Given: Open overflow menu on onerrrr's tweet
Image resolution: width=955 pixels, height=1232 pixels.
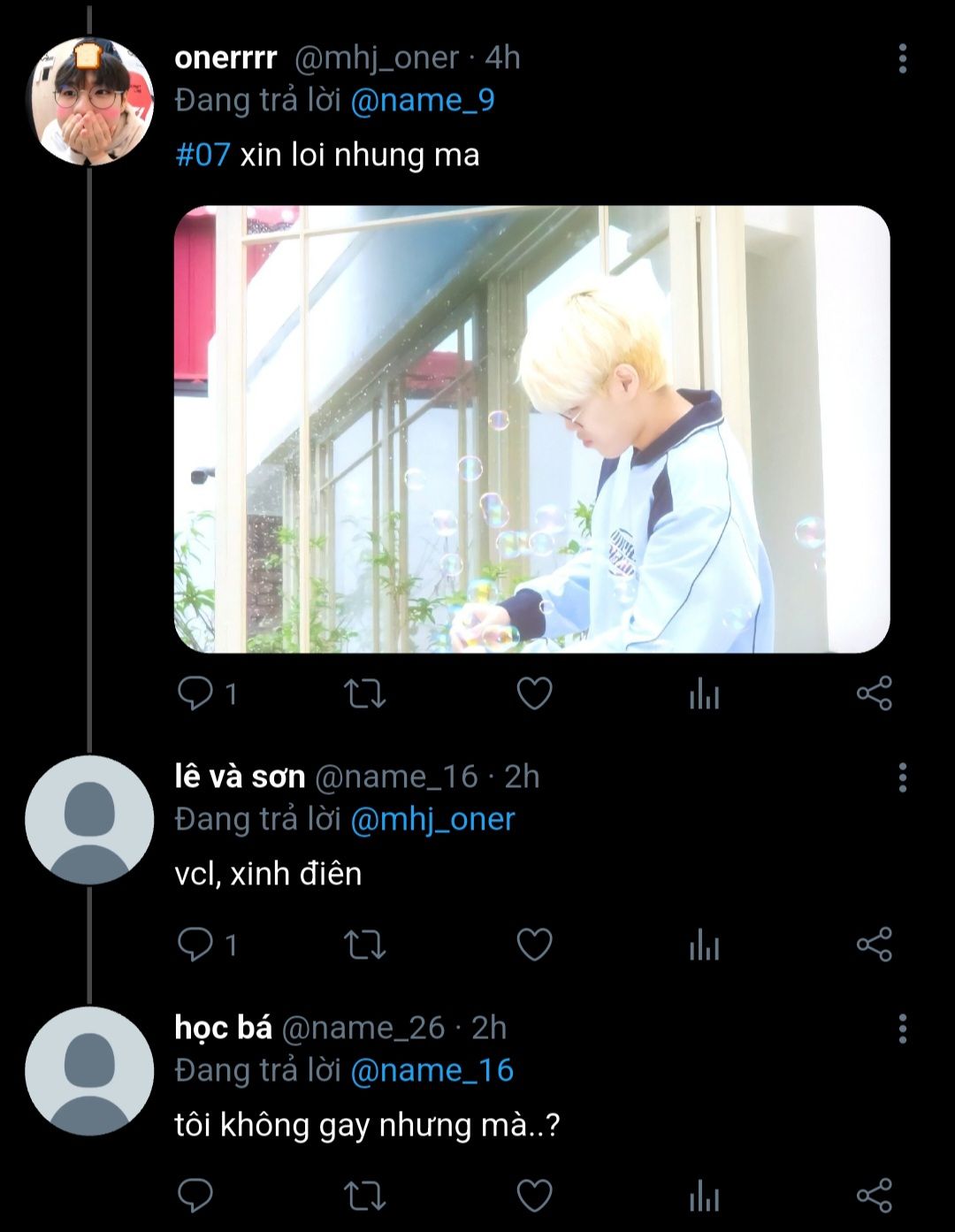Looking at the screenshot, I should coord(902,58).
